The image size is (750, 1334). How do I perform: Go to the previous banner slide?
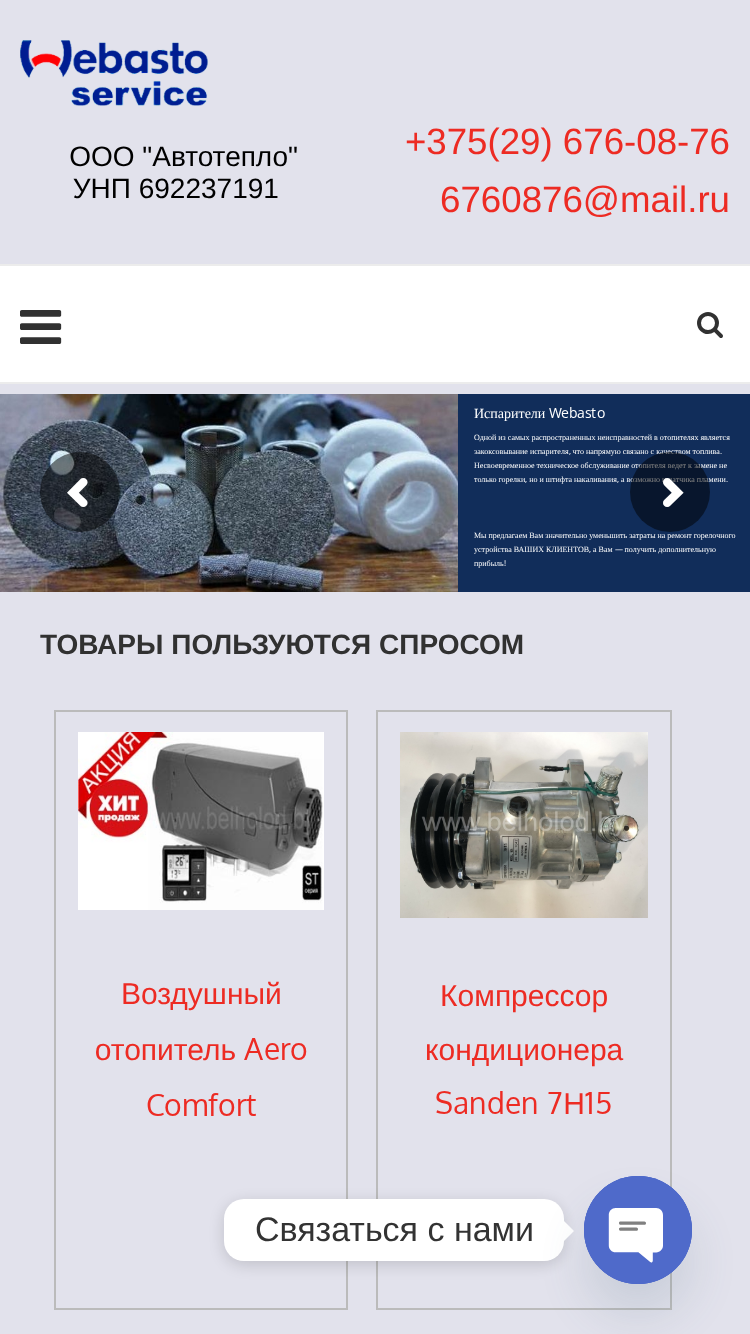[79, 492]
